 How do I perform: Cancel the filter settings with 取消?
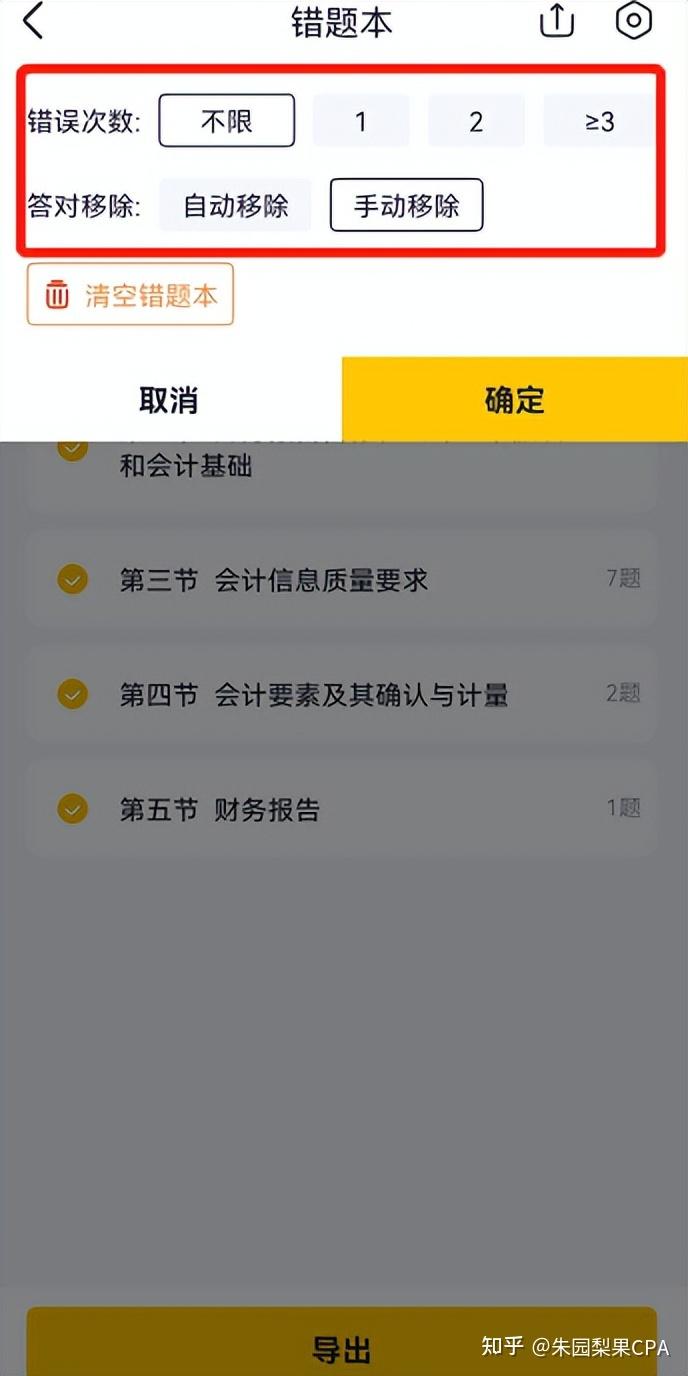tap(169, 400)
